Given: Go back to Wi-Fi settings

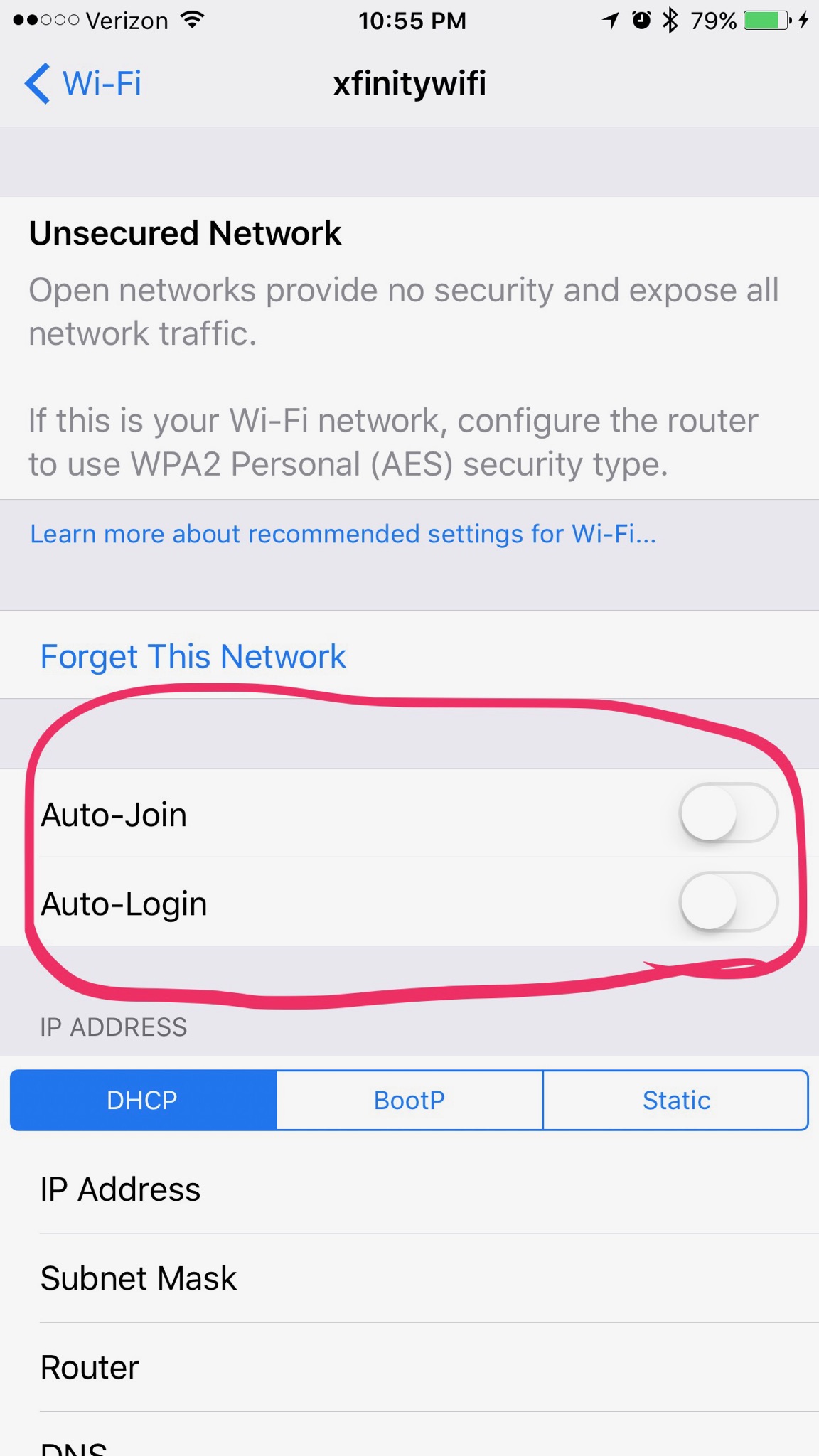Looking at the screenshot, I should pyautogui.click(x=83, y=84).
